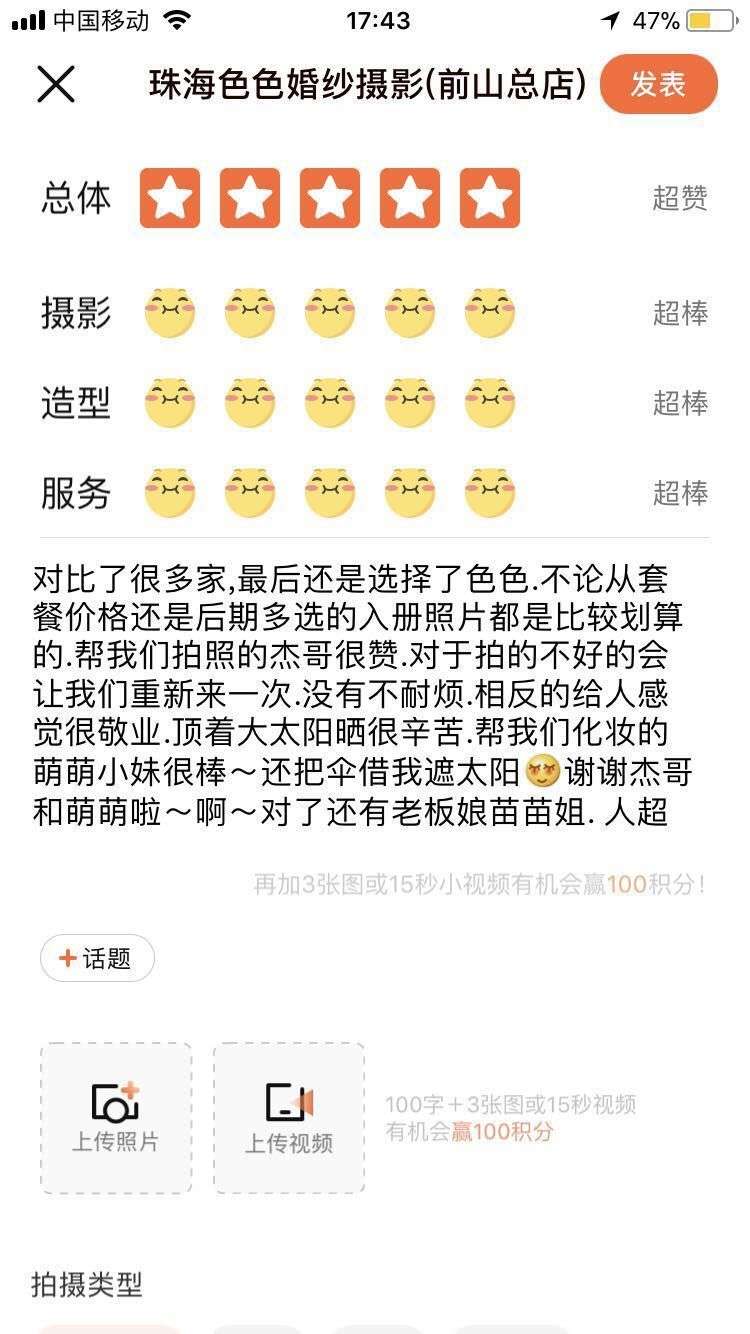The width and height of the screenshot is (750, 1334).
Task: Open 上传照片 to add photos
Action: coord(116,1117)
